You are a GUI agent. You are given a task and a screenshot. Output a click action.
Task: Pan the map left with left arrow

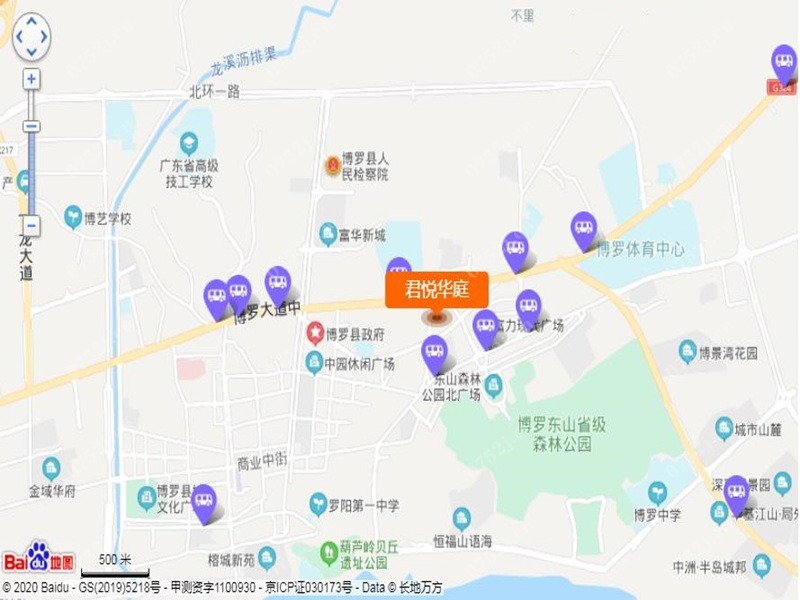tap(18, 36)
